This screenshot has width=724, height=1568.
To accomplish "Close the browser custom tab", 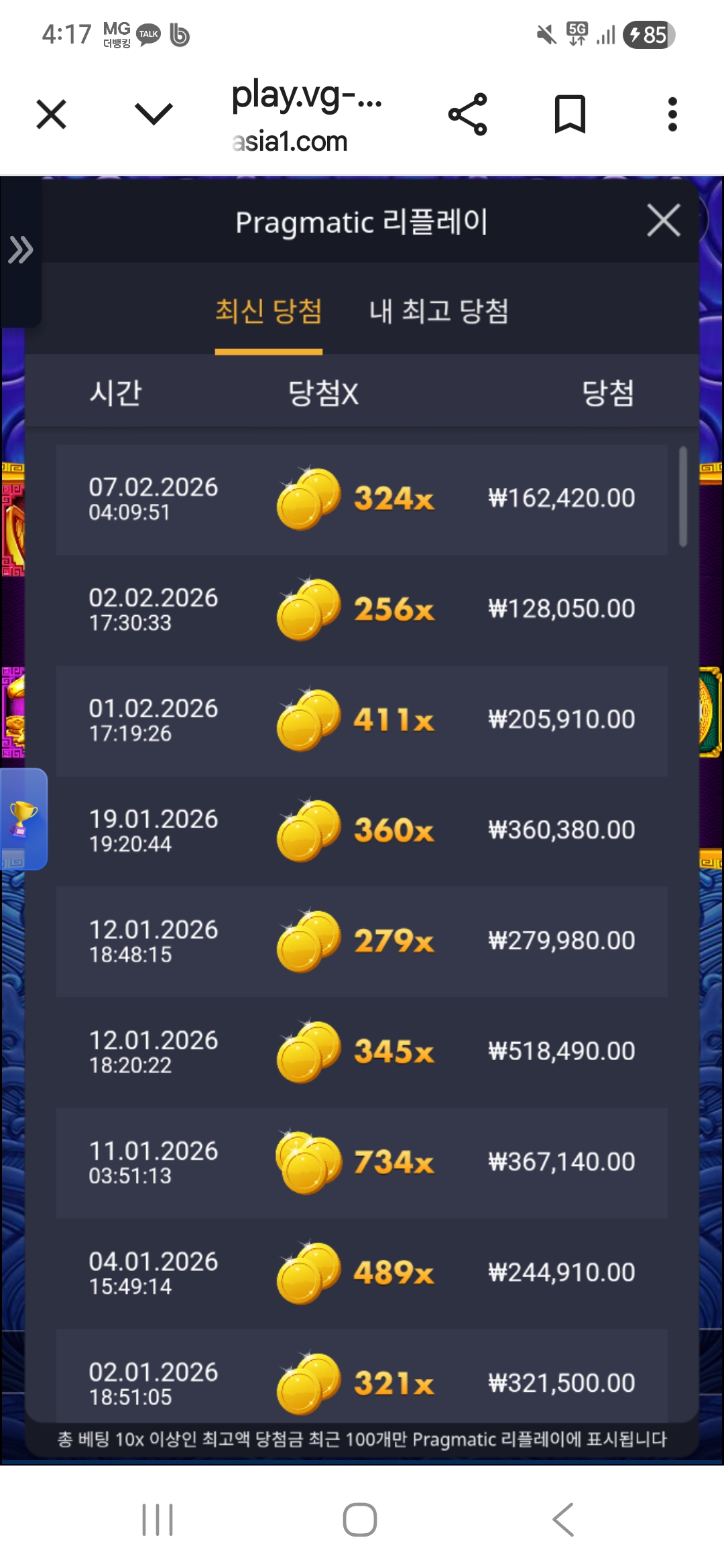I will coord(52,115).
